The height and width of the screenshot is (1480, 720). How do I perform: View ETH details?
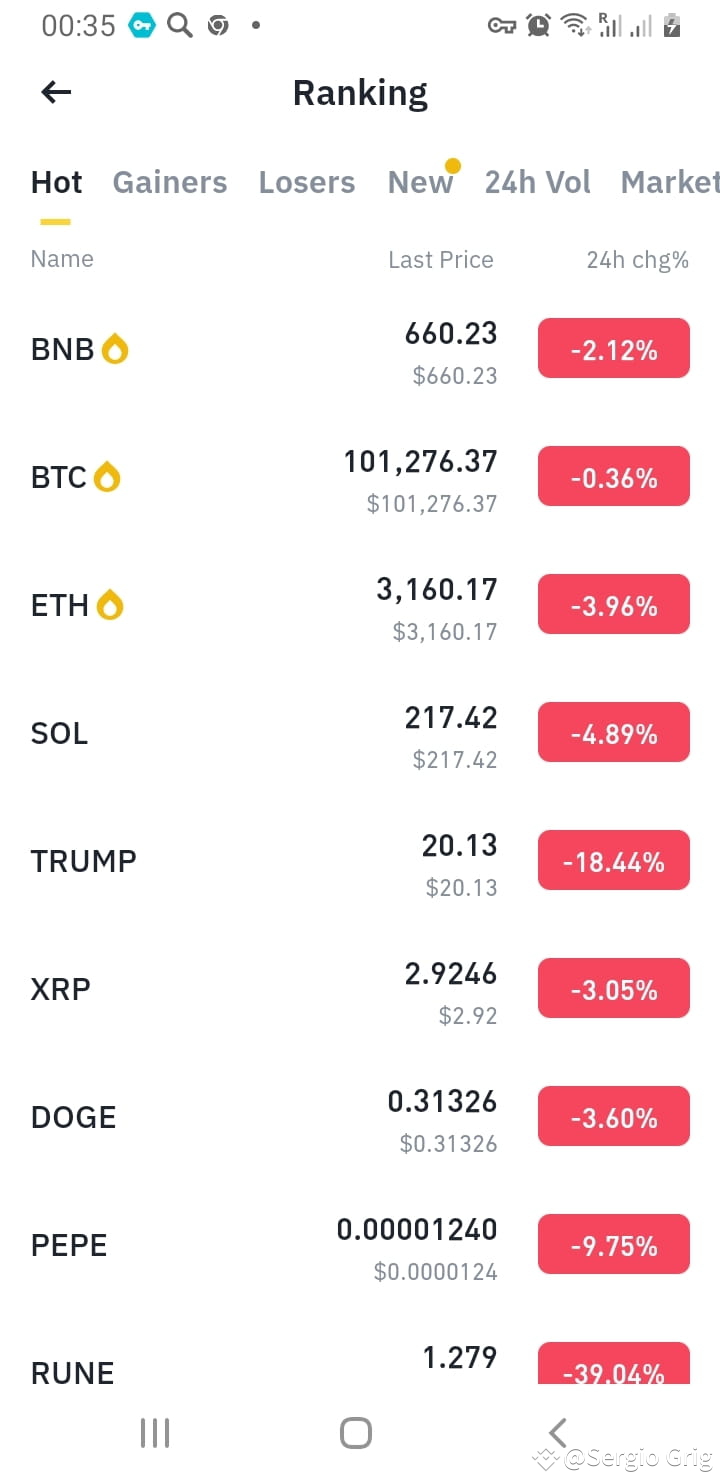pyautogui.click(x=360, y=605)
